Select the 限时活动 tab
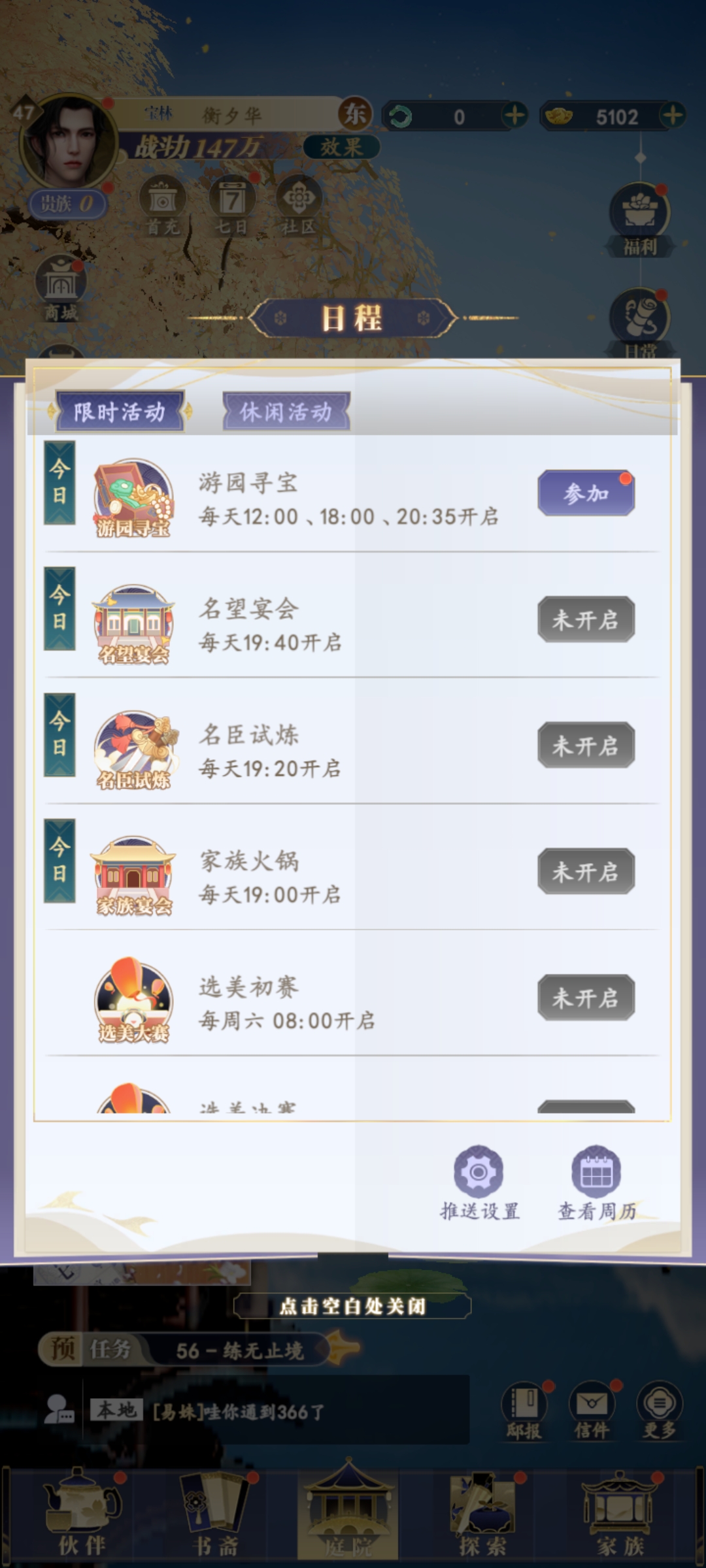The image size is (706, 1568). point(120,412)
